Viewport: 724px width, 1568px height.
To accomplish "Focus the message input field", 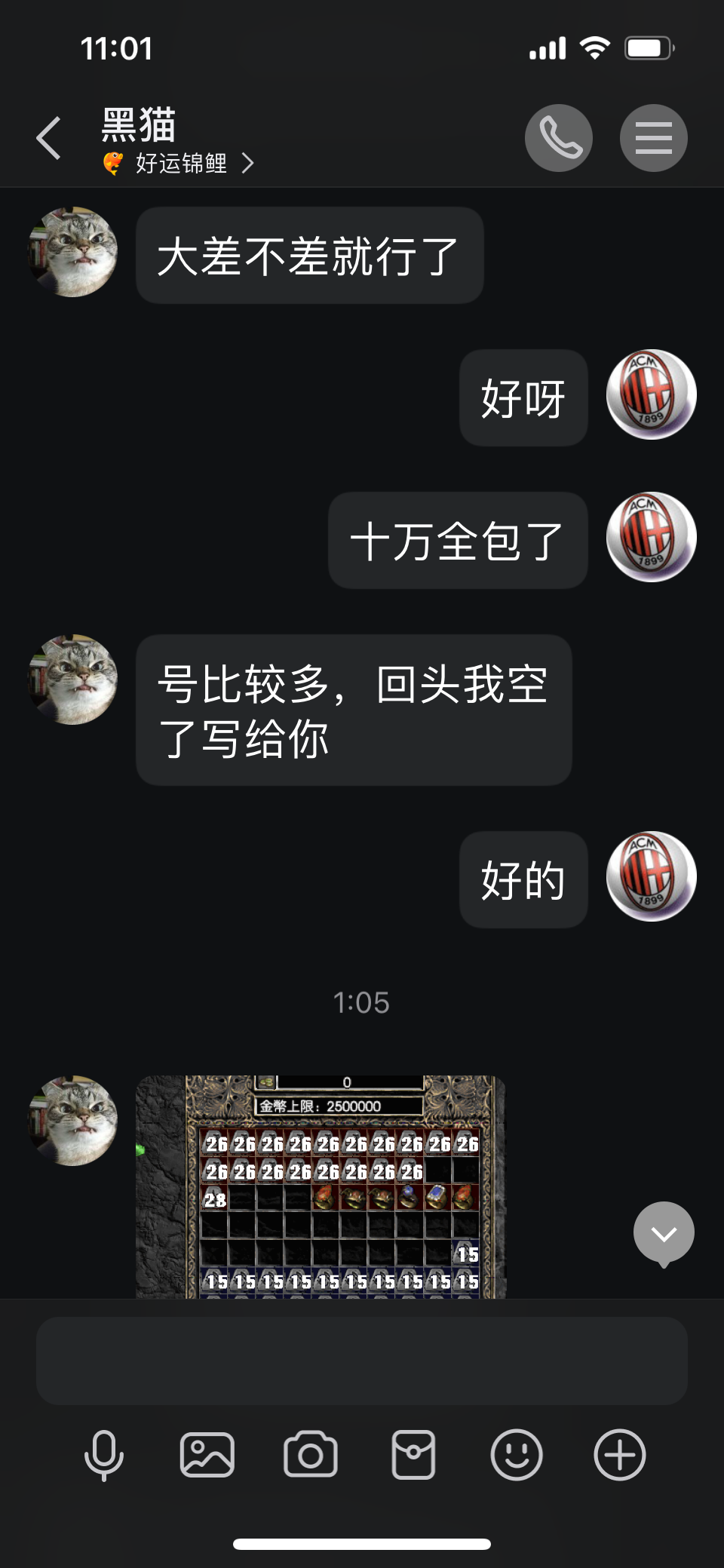I will click(x=362, y=1361).
